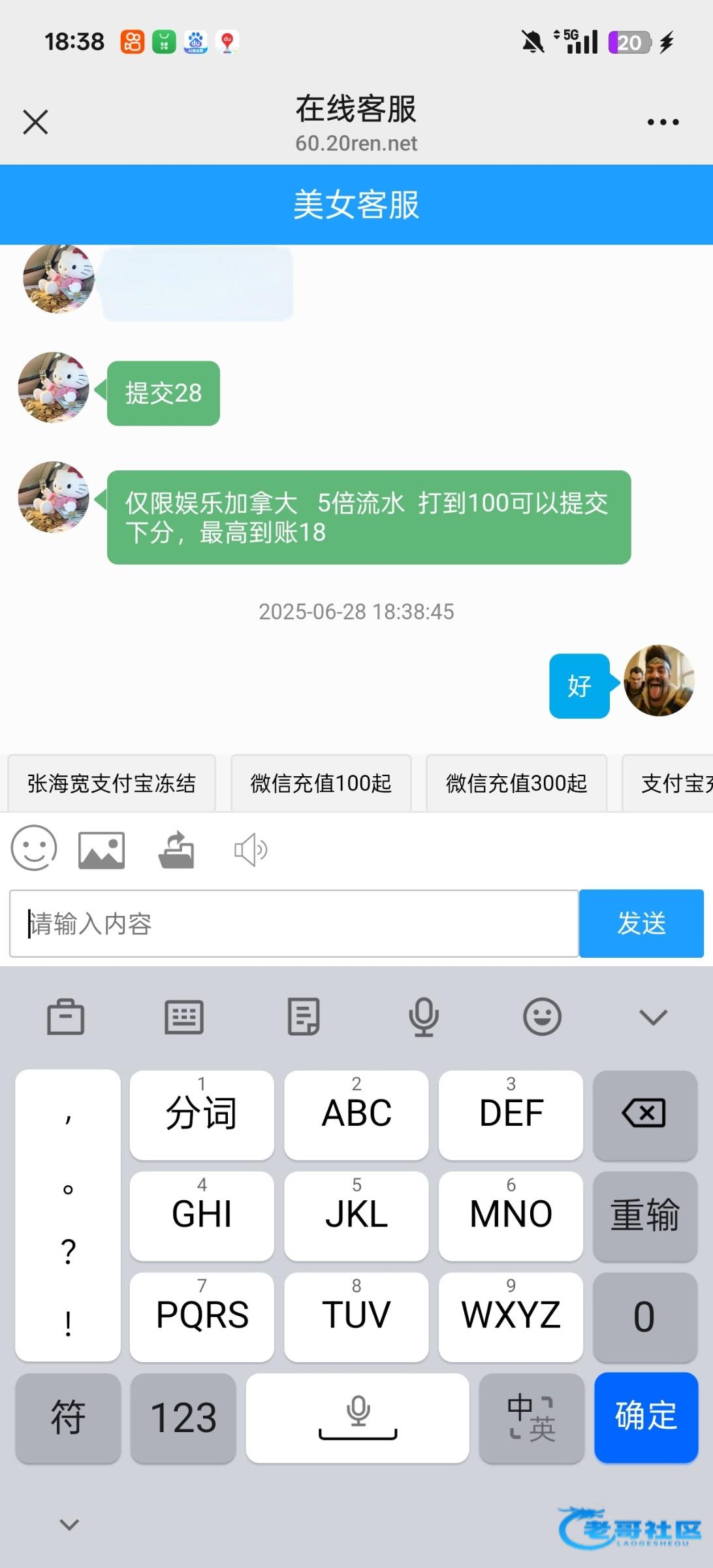This screenshot has height=1568, width=713.
Task: Select quick reply 张海宽支付宝冻结
Action: pos(112,783)
